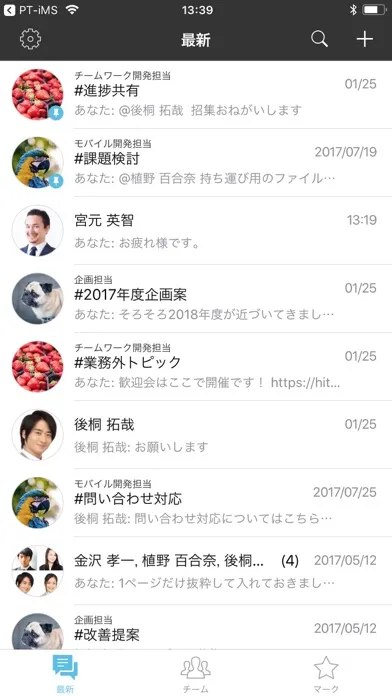Screen dimensions: 392x696
Task: Switch to the マーク tab
Action: [x=326, y=673]
